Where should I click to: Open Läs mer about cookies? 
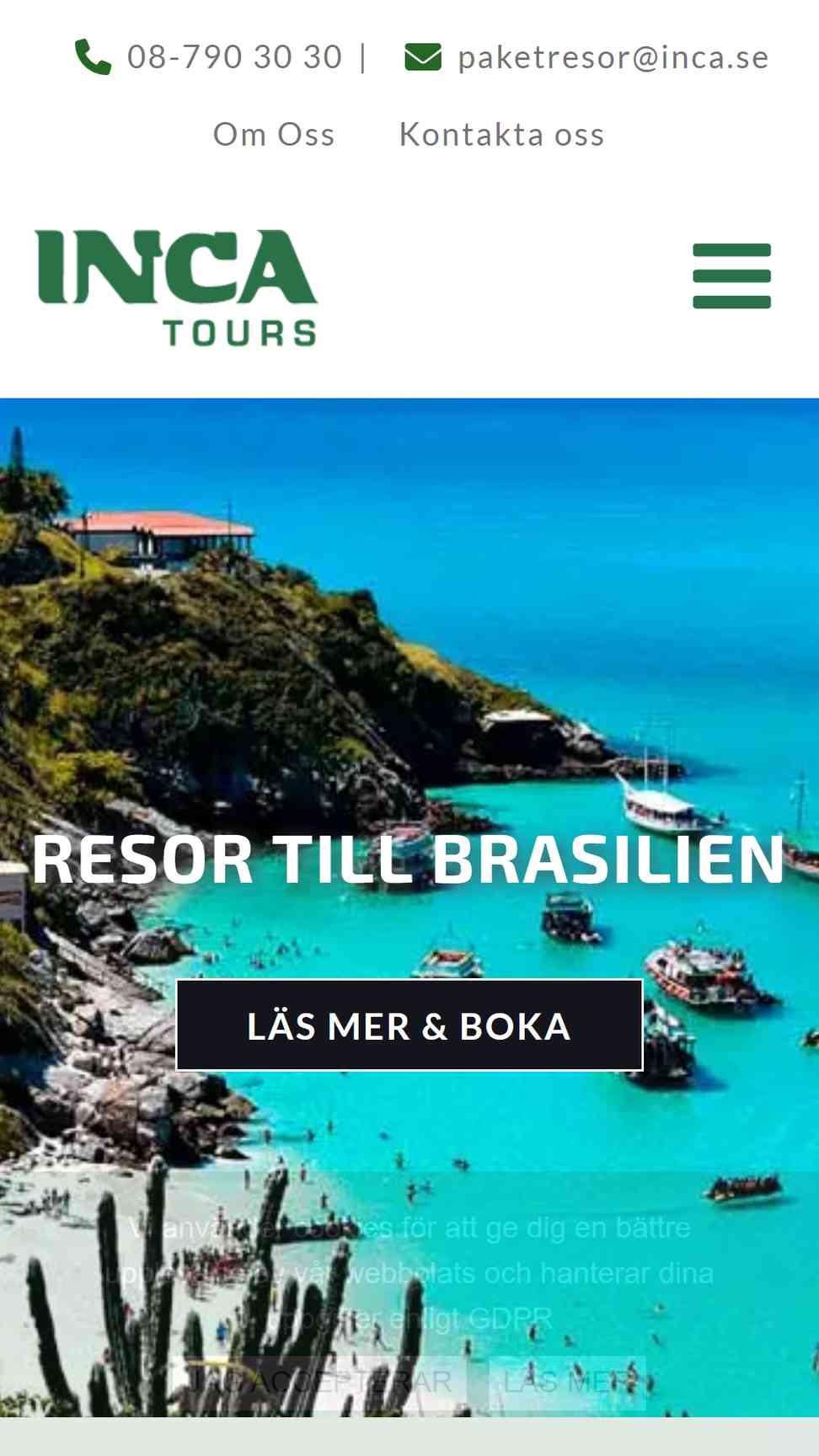(568, 1383)
